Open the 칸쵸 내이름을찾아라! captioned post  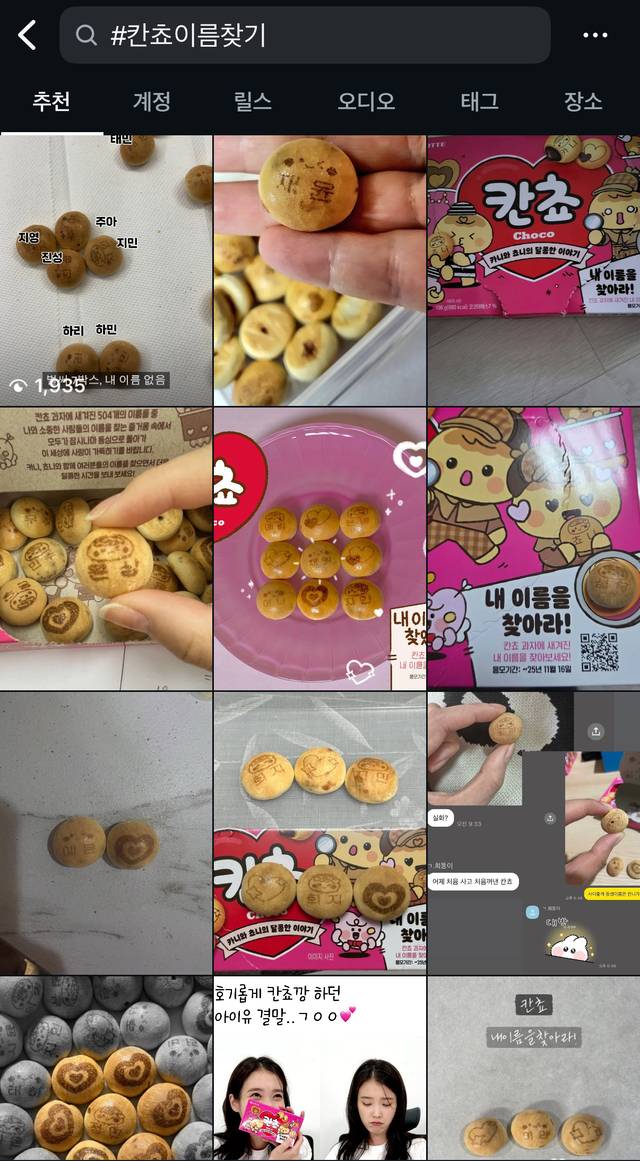(x=534, y=1068)
